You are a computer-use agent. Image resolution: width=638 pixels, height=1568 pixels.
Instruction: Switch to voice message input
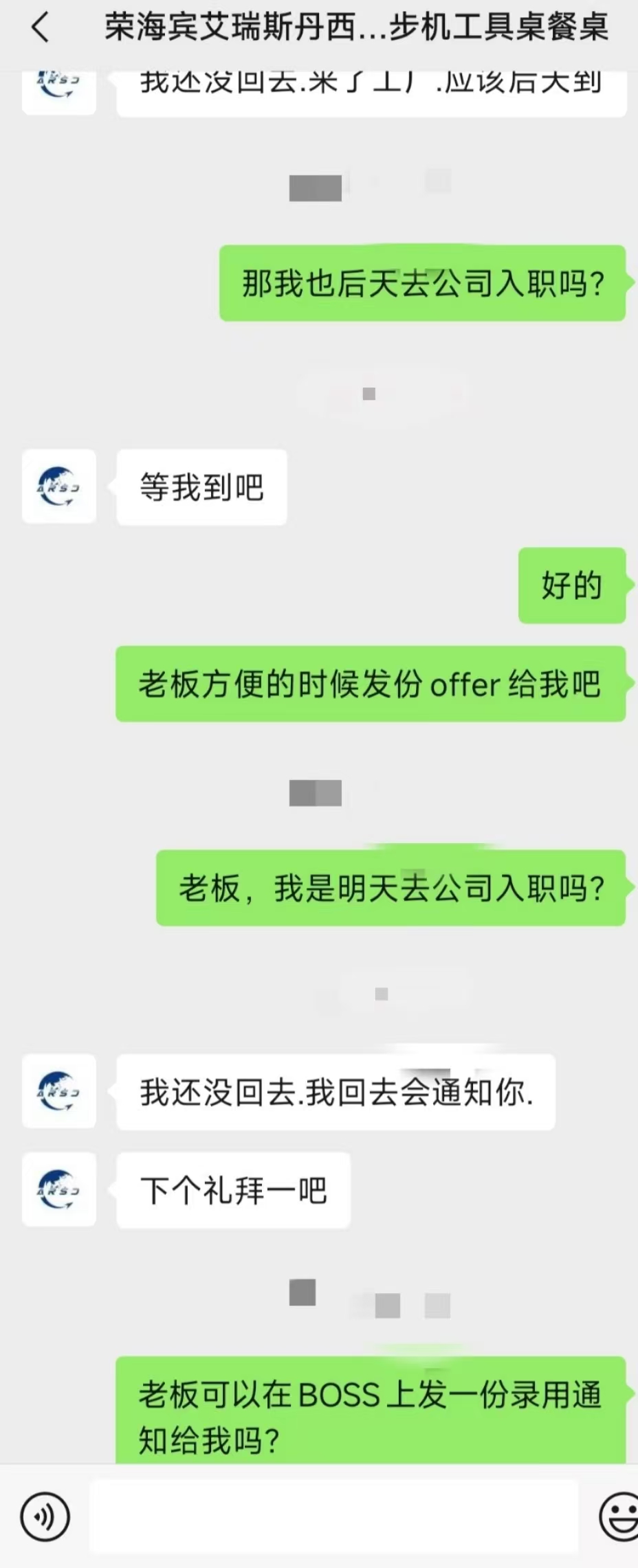point(45,1516)
